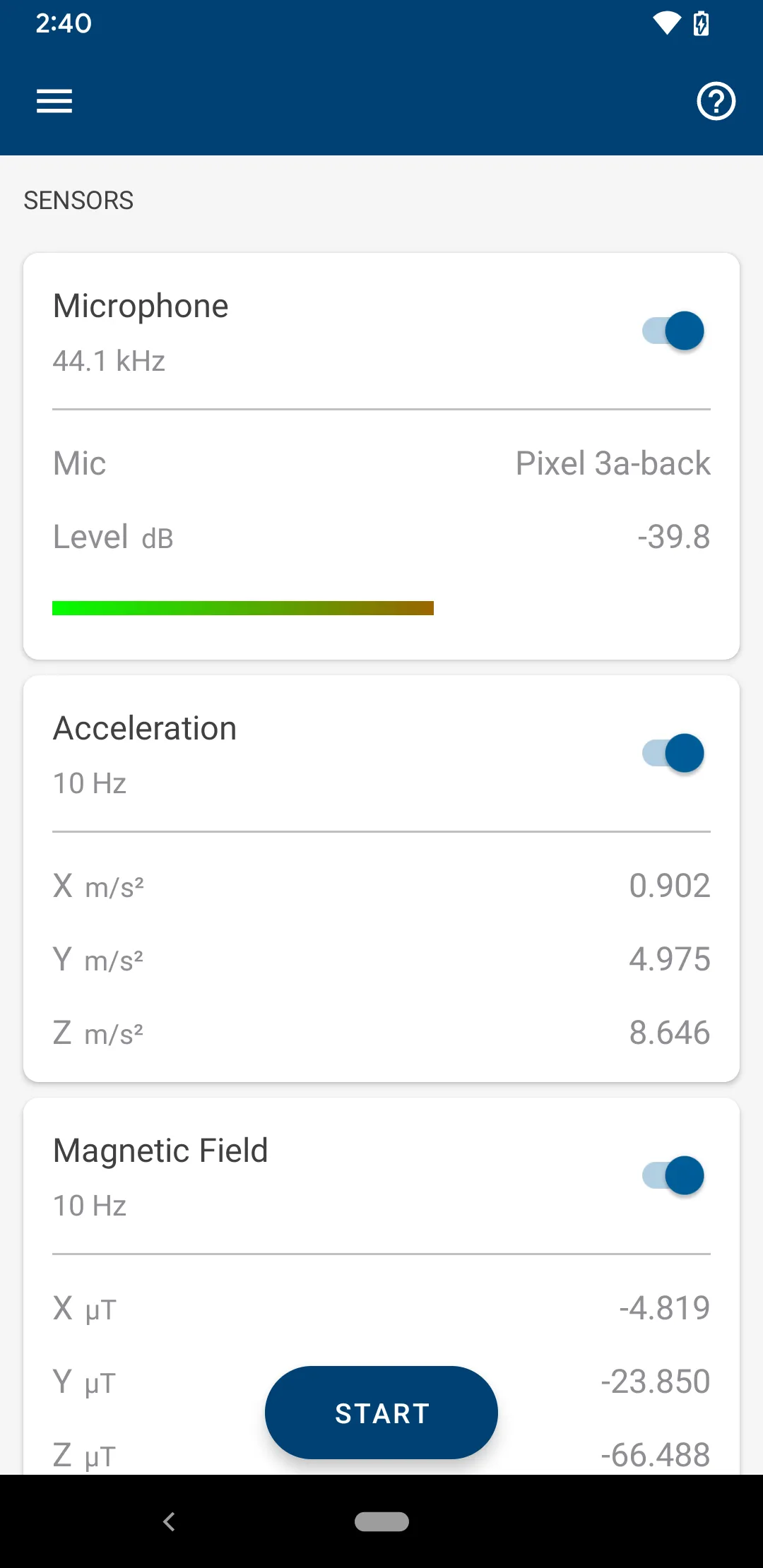Viewport: 763px width, 1568px height.
Task: Open the help screen
Action: point(716,101)
